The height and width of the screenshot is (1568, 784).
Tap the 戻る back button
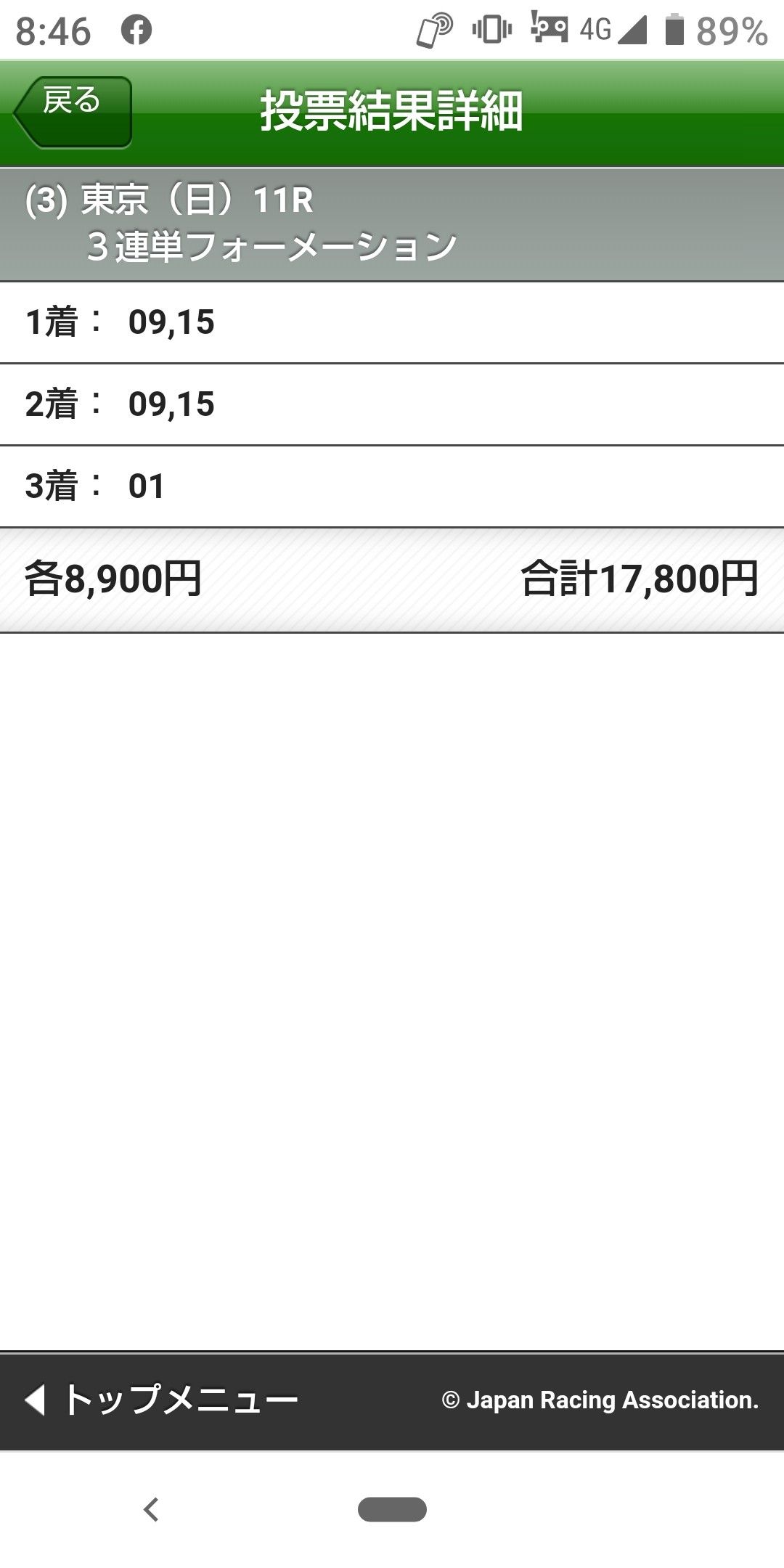[x=73, y=112]
